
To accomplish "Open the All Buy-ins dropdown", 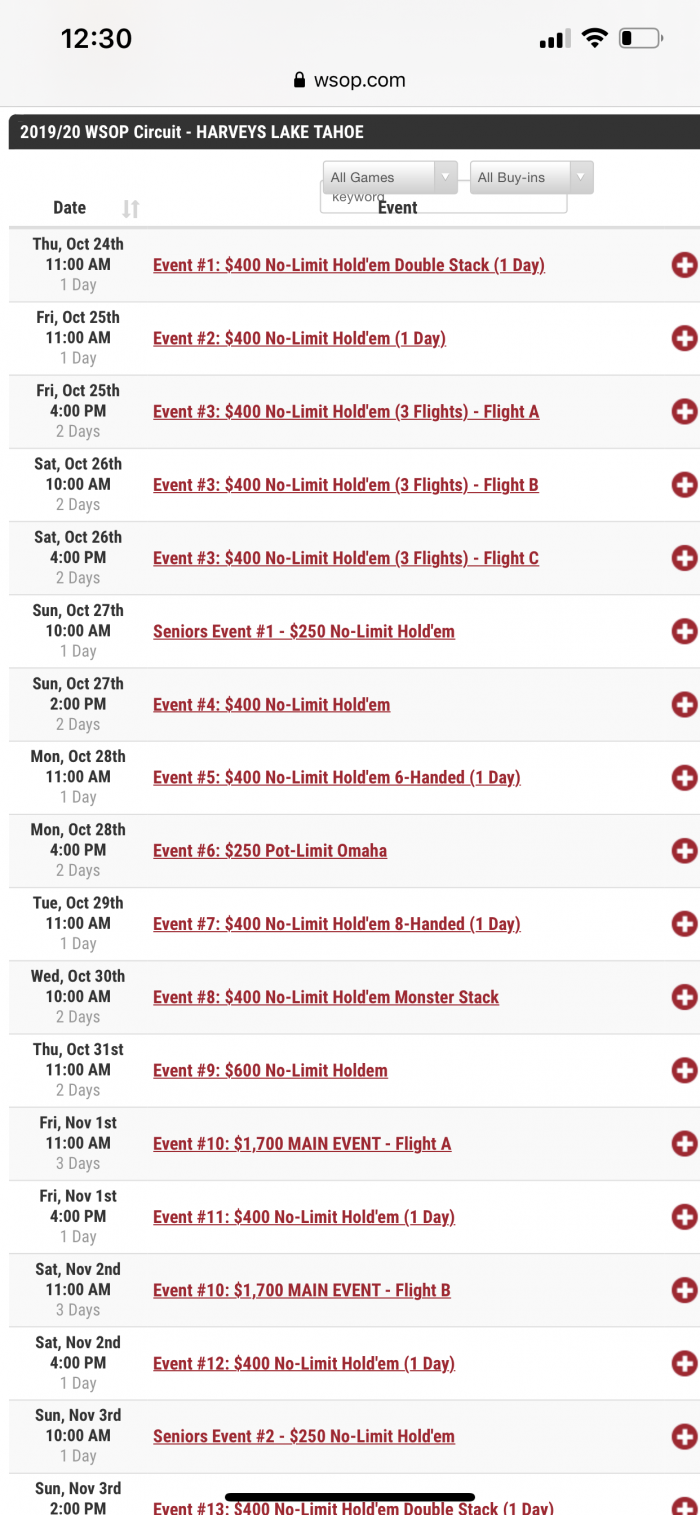I will tap(532, 177).
